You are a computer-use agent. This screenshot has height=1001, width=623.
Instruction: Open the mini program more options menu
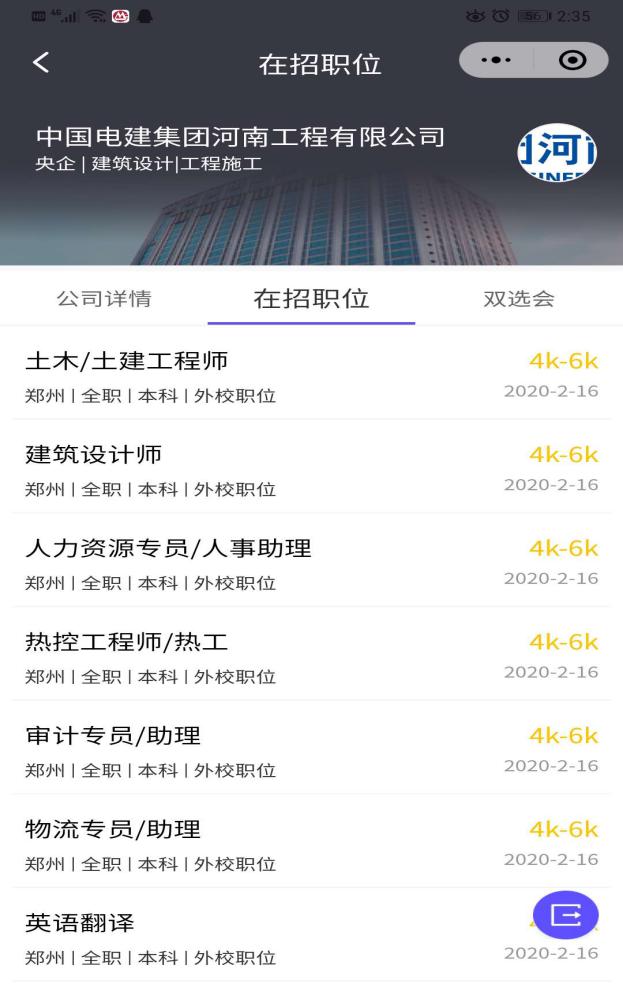(x=497, y=61)
